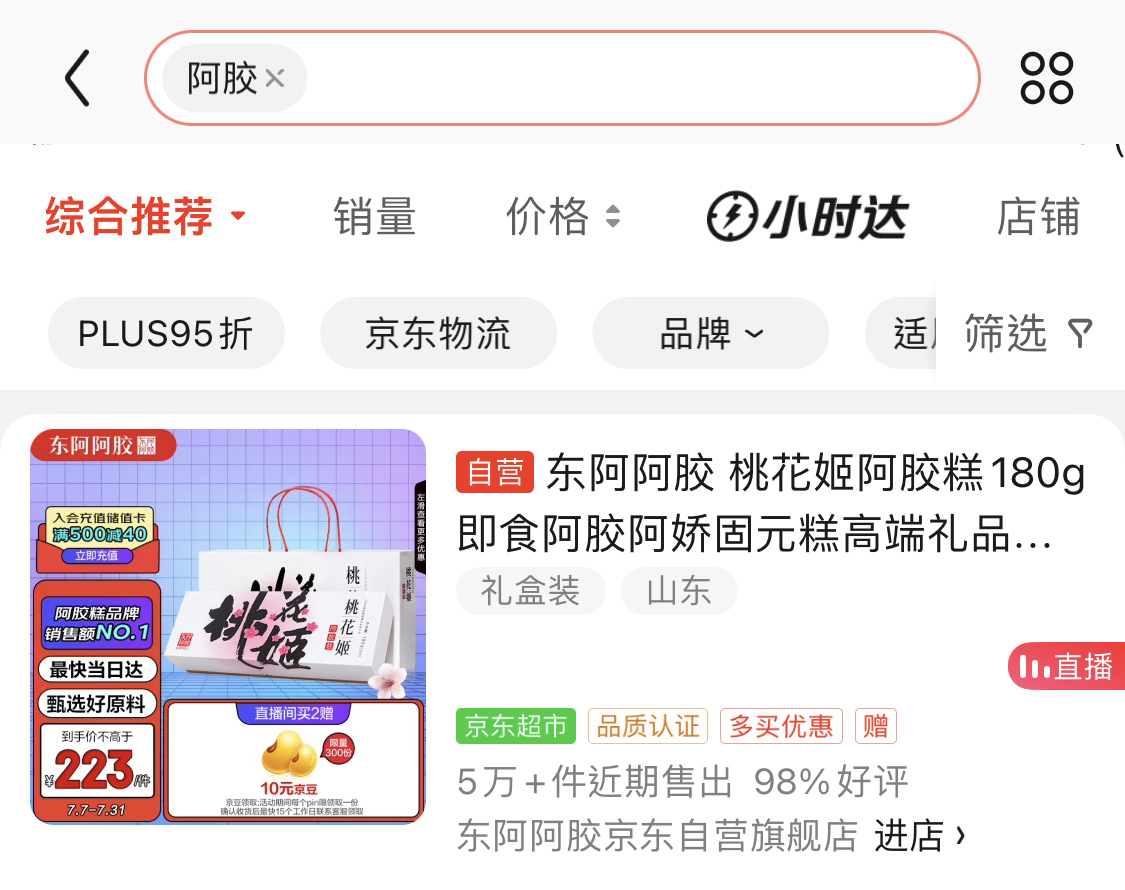Image resolution: width=1125 pixels, height=890 pixels.
Task: Expand the 综合推荐 sort dropdown
Action: tap(145, 216)
